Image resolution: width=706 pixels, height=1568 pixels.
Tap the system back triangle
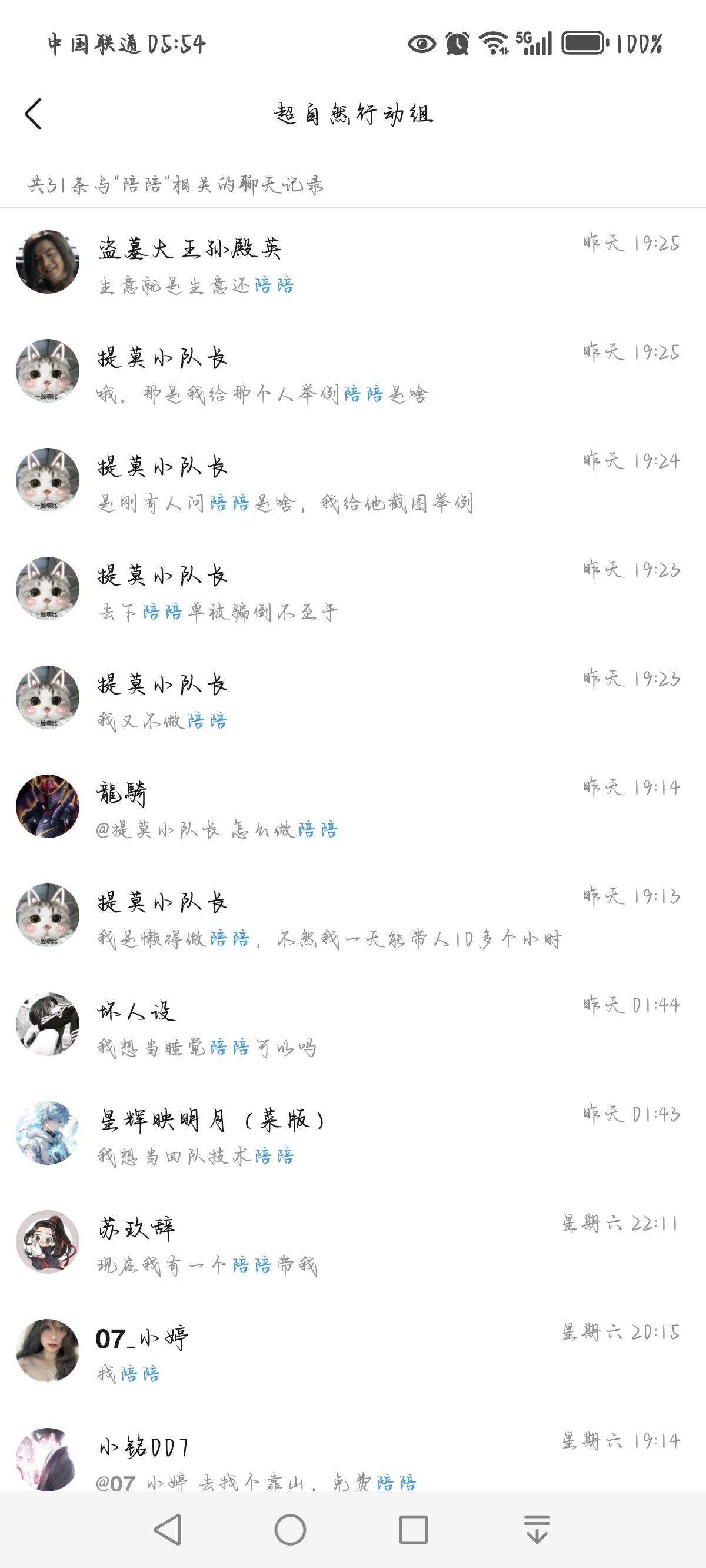click(x=168, y=1530)
